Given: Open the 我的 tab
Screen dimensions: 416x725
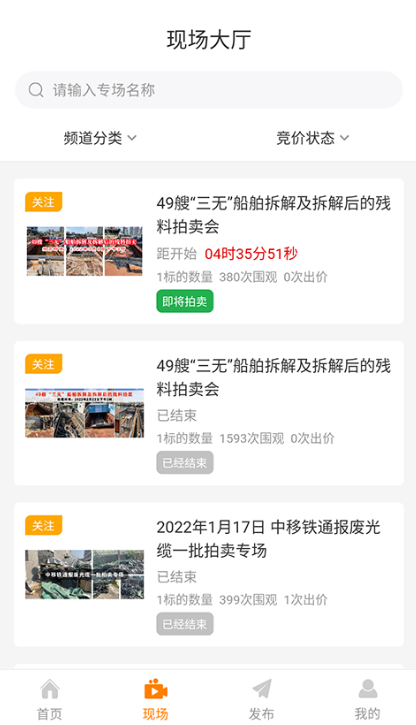Looking at the screenshot, I should pyautogui.click(x=367, y=699).
